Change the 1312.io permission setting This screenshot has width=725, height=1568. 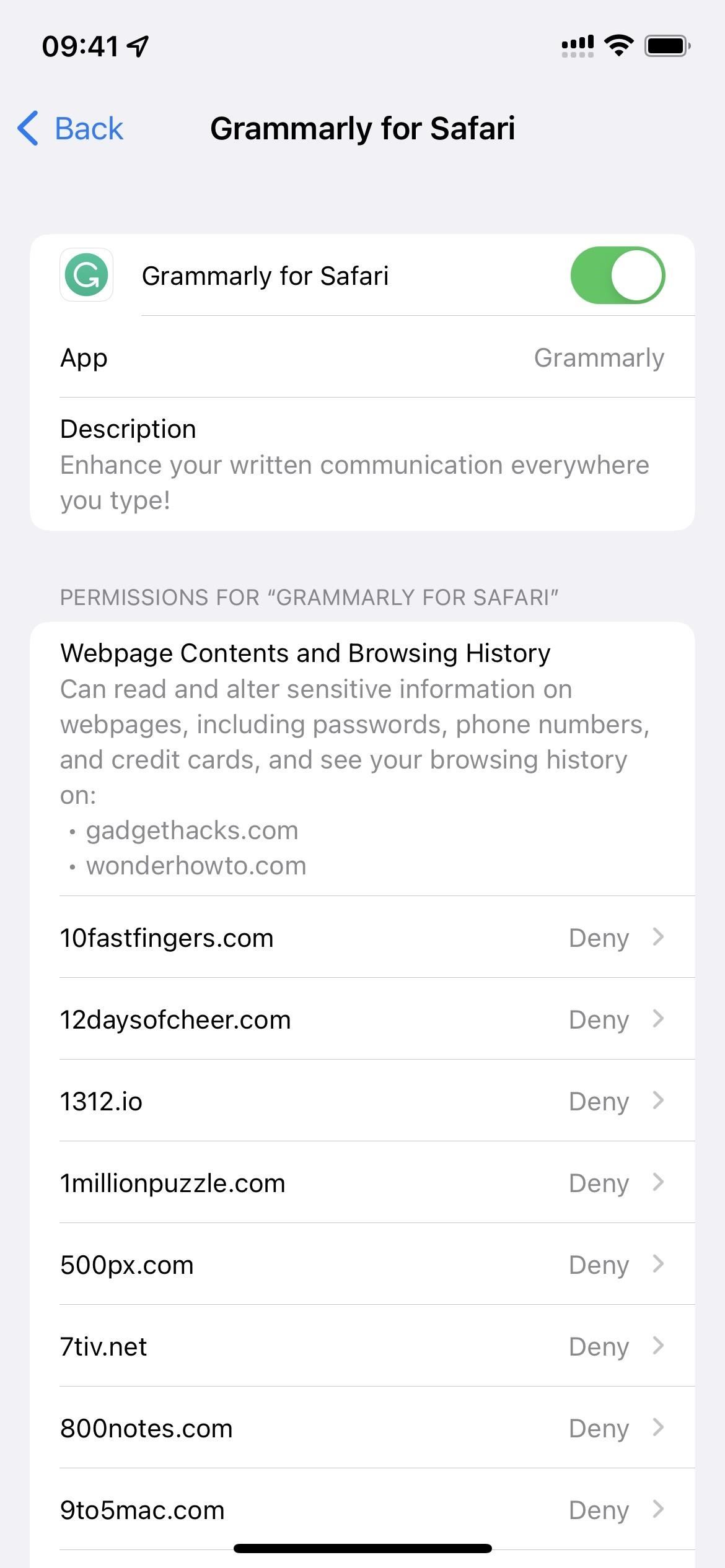[362, 1101]
